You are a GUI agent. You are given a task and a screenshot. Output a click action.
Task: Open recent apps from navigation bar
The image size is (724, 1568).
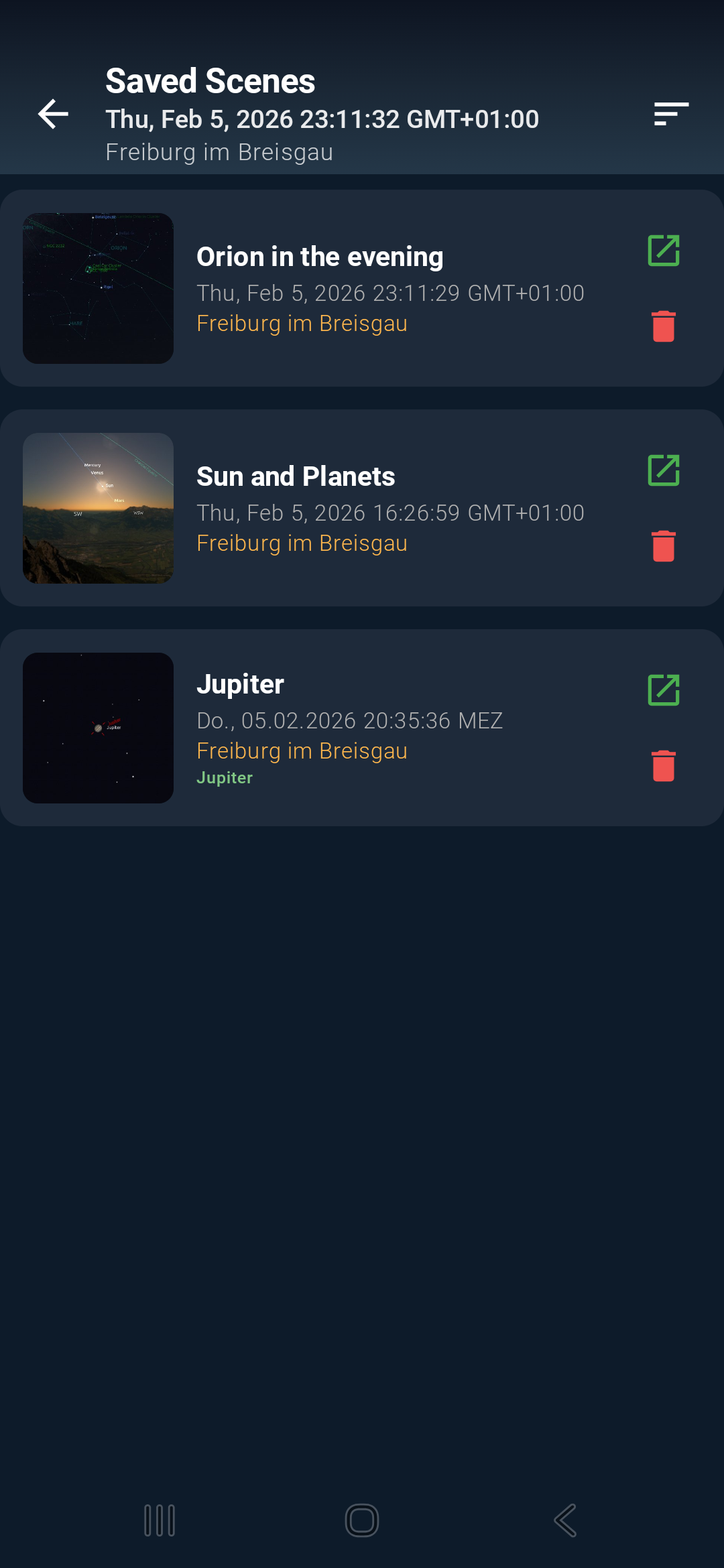point(160,1520)
